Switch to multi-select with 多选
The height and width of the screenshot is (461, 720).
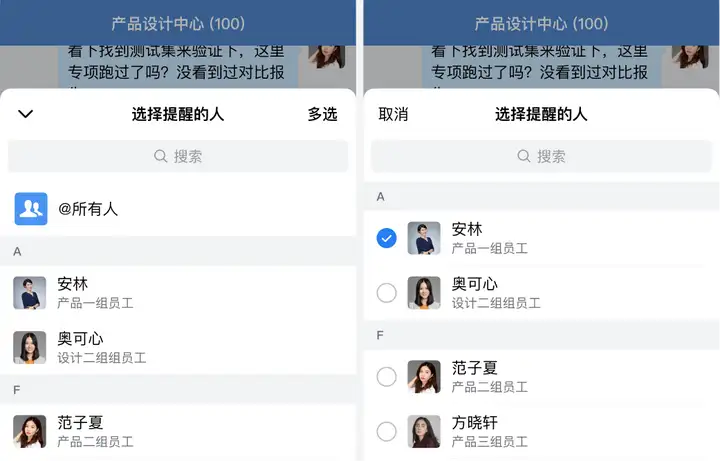click(x=322, y=114)
